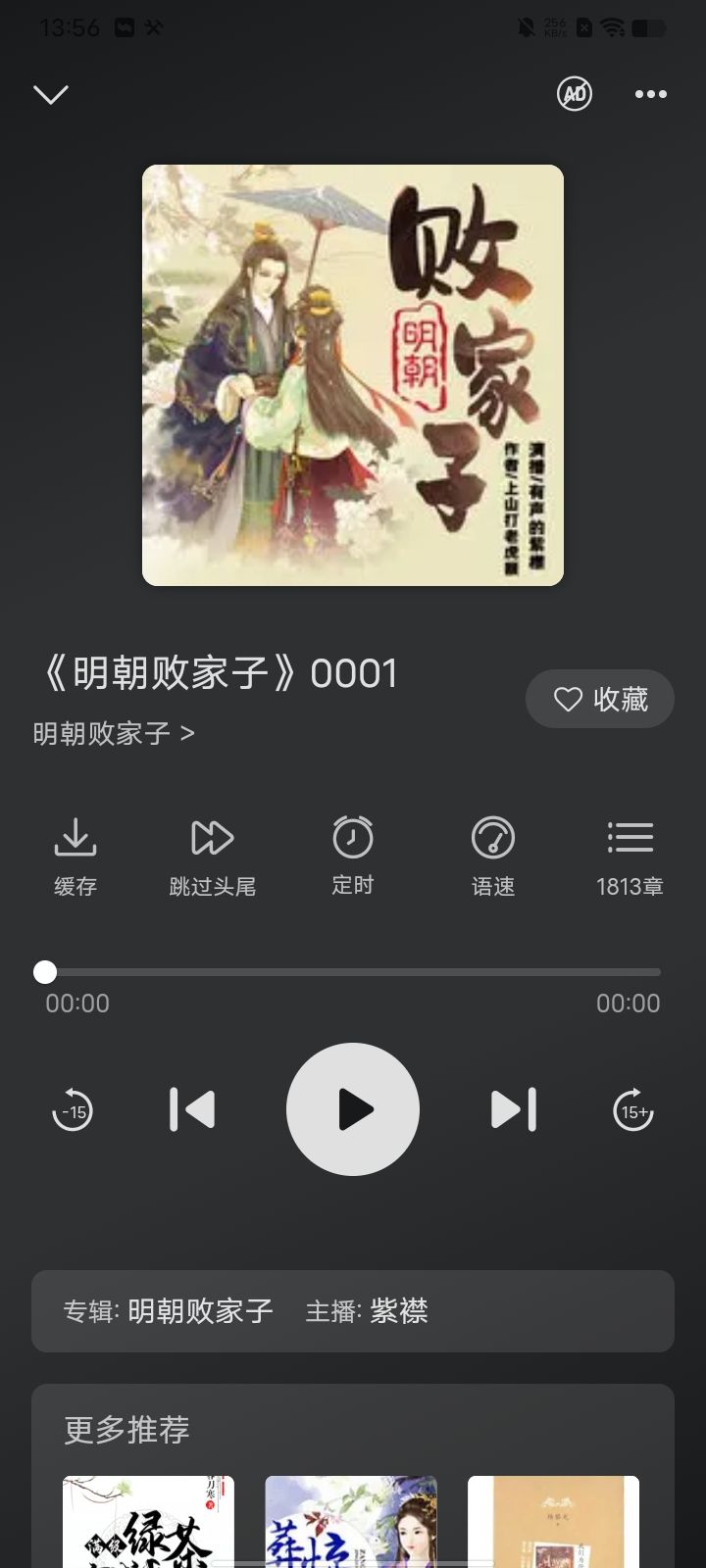Tap the playback progress bar
This screenshot has height=1568, width=706.
353,972
